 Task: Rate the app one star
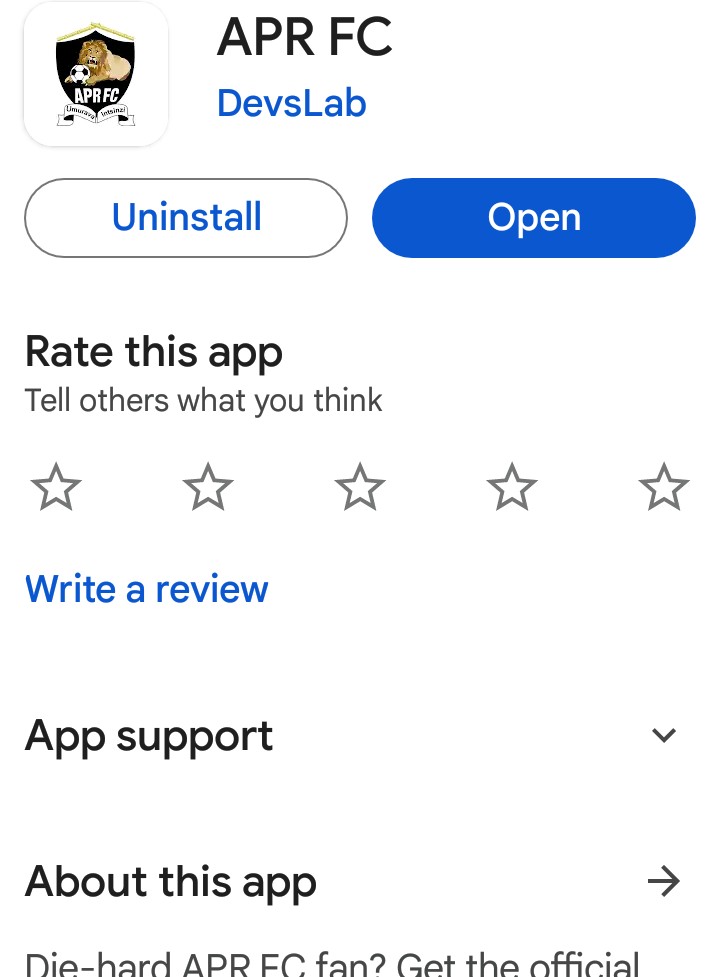click(x=56, y=488)
